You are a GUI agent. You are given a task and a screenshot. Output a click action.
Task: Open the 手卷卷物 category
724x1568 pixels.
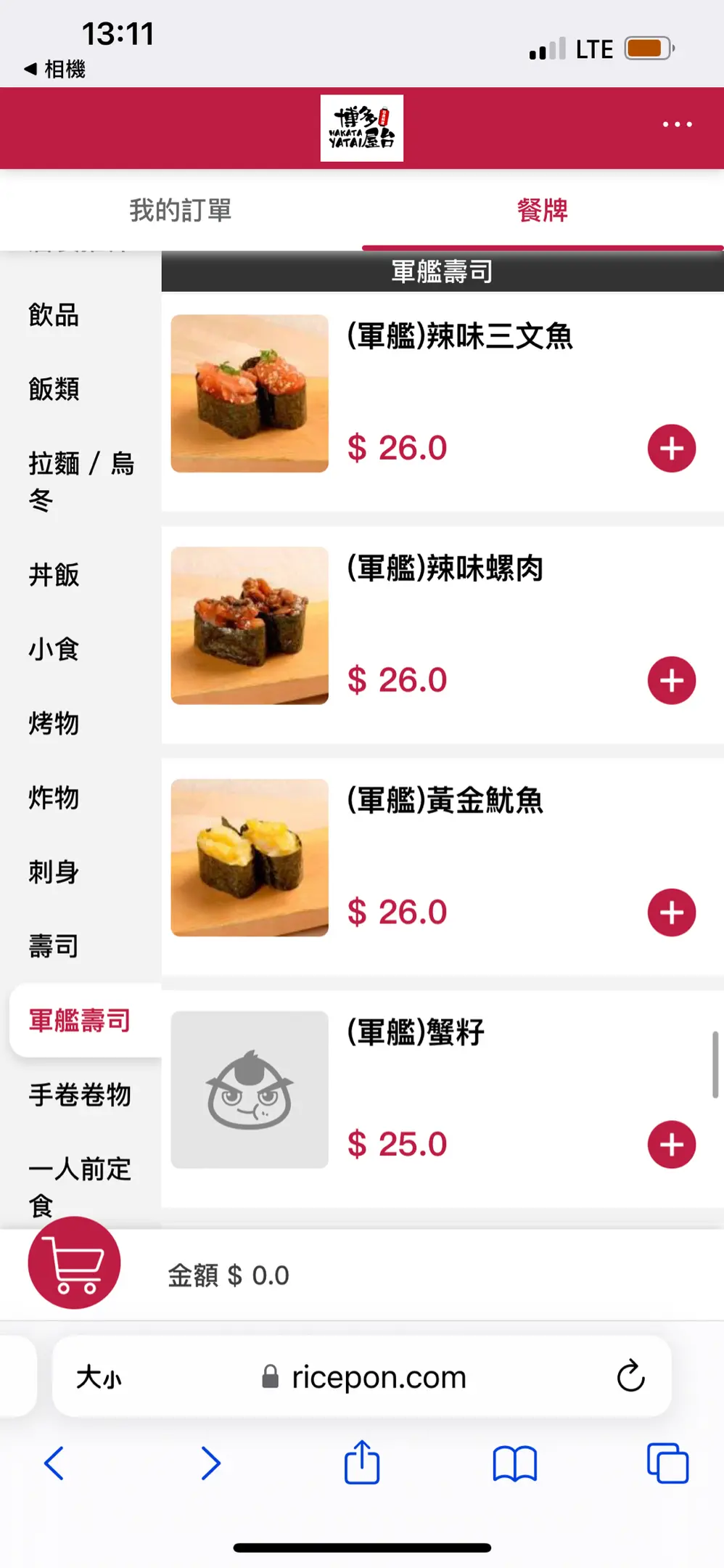pos(80,1095)
